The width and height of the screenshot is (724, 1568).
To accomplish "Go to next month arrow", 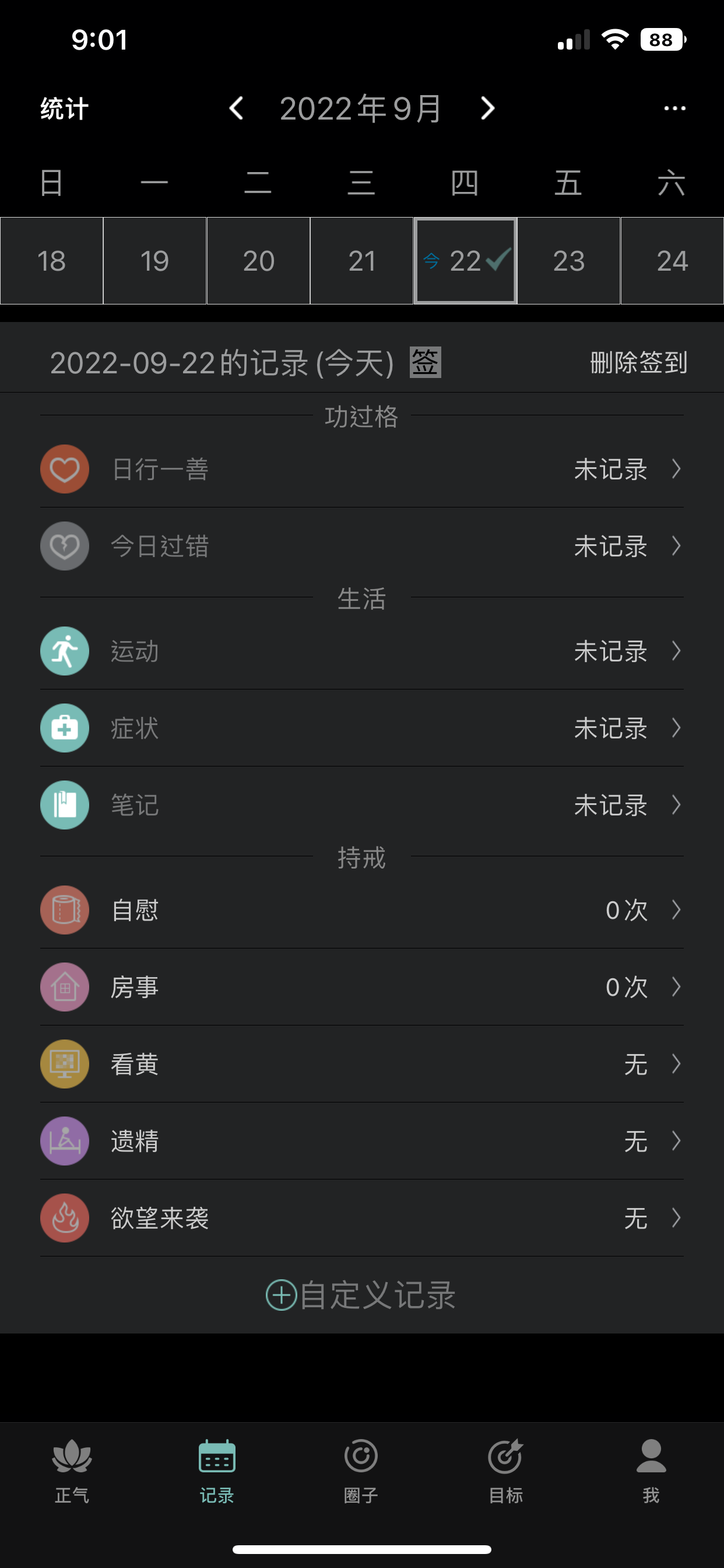I will click(x=487, y=108).
